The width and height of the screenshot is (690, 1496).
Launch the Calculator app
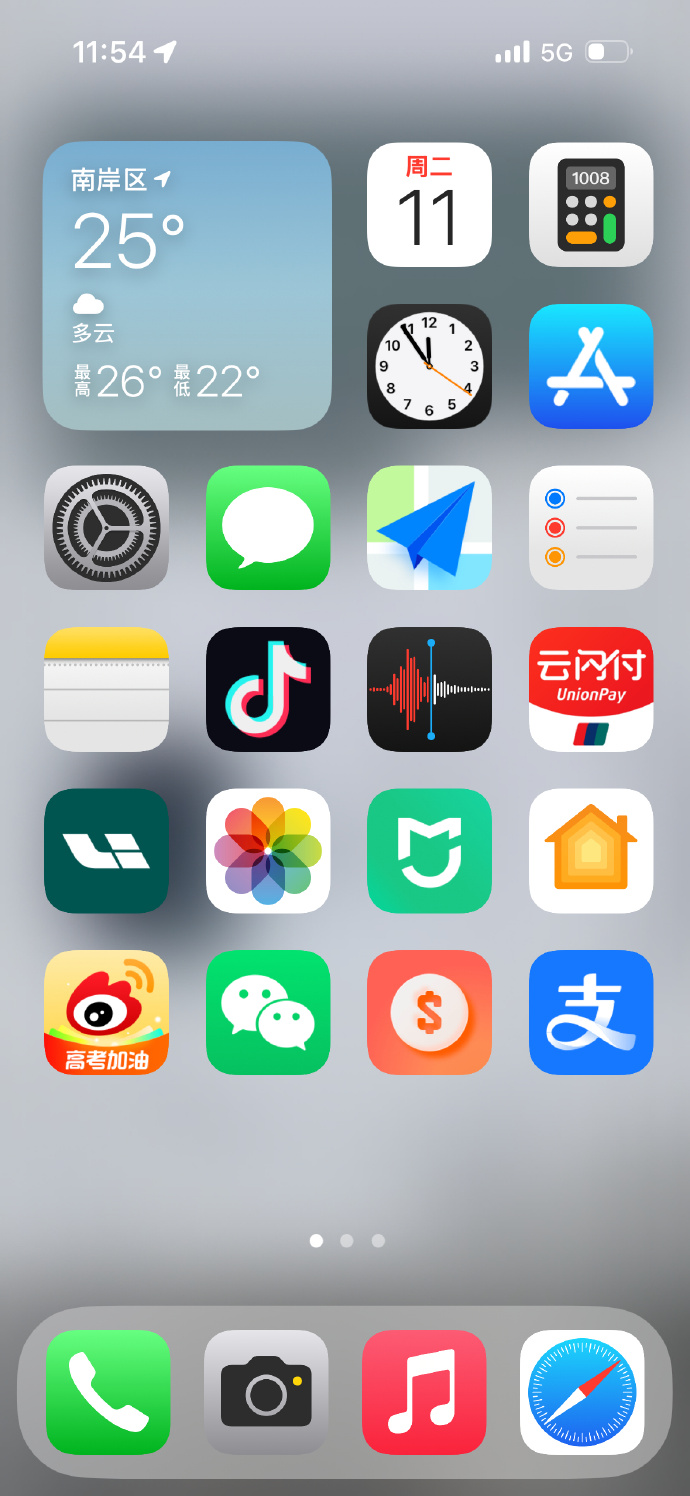591,205
